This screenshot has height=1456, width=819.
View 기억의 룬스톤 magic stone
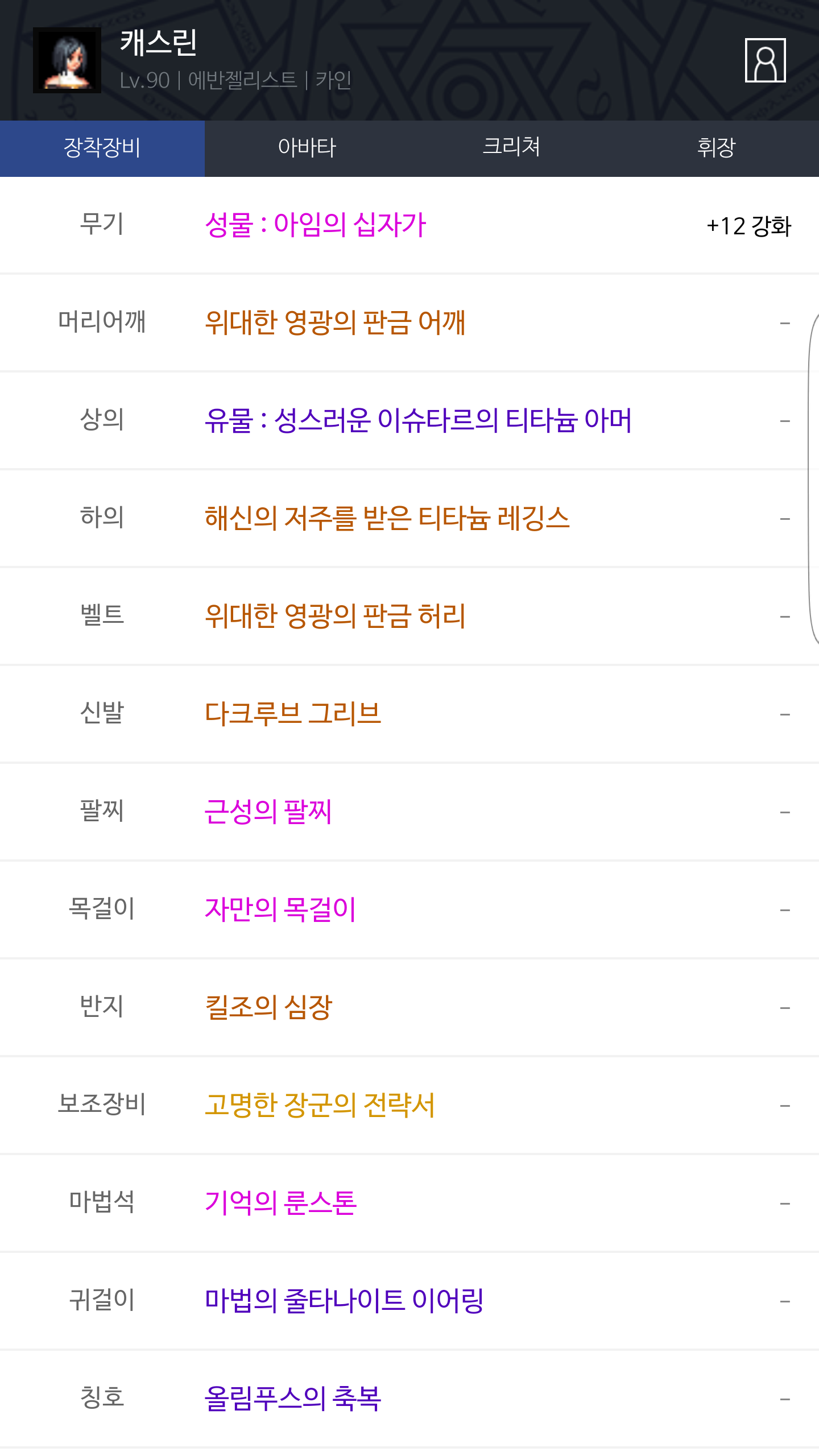click(281, 1203)
